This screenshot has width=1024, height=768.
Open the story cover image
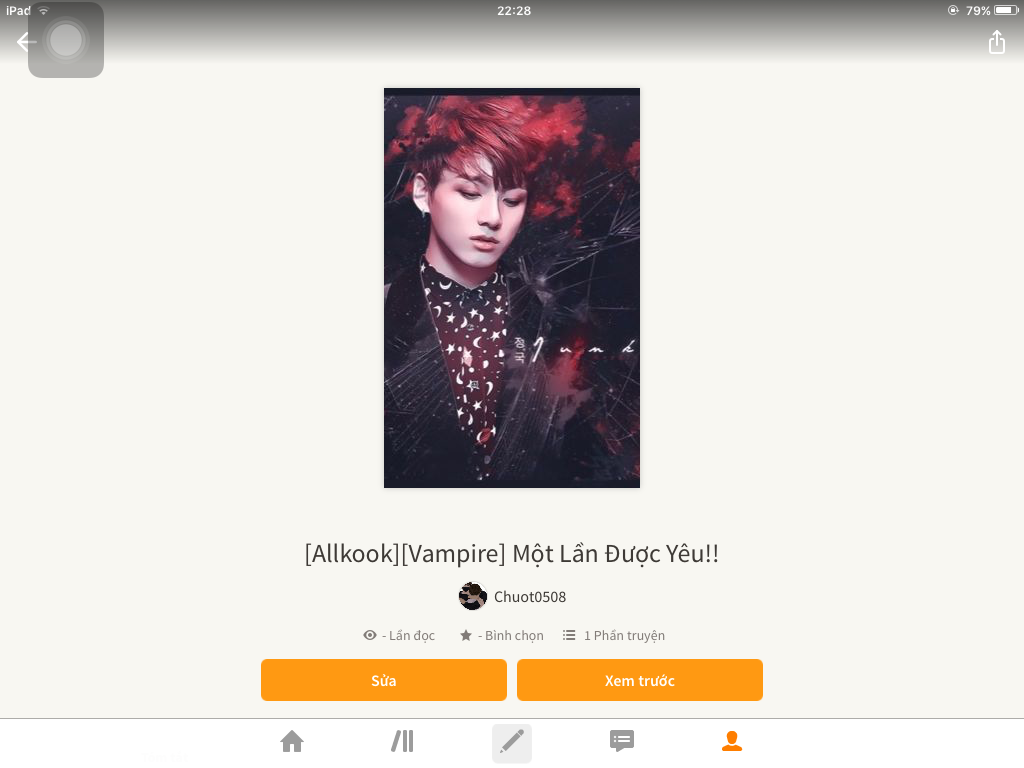[511, 288]
